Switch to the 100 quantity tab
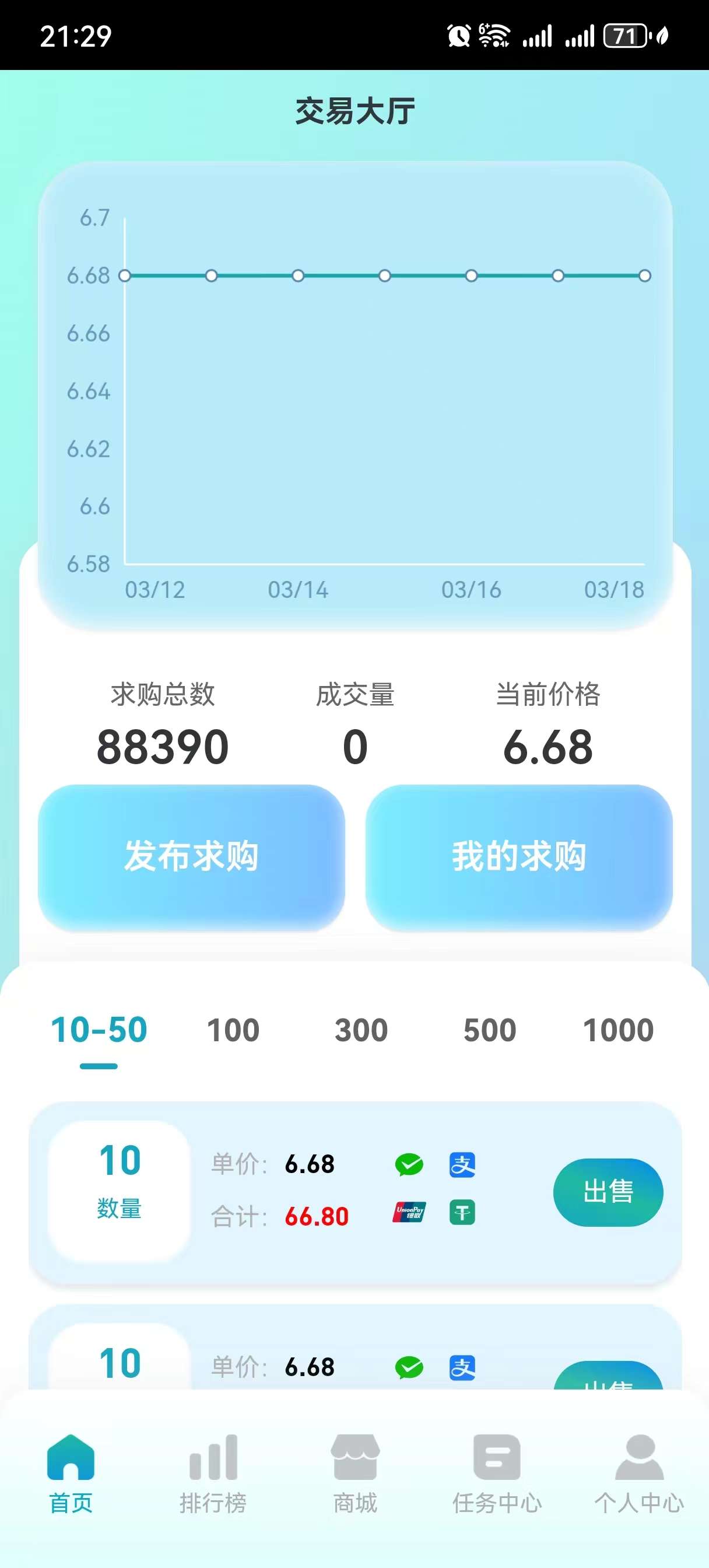 pos(233,1030)
